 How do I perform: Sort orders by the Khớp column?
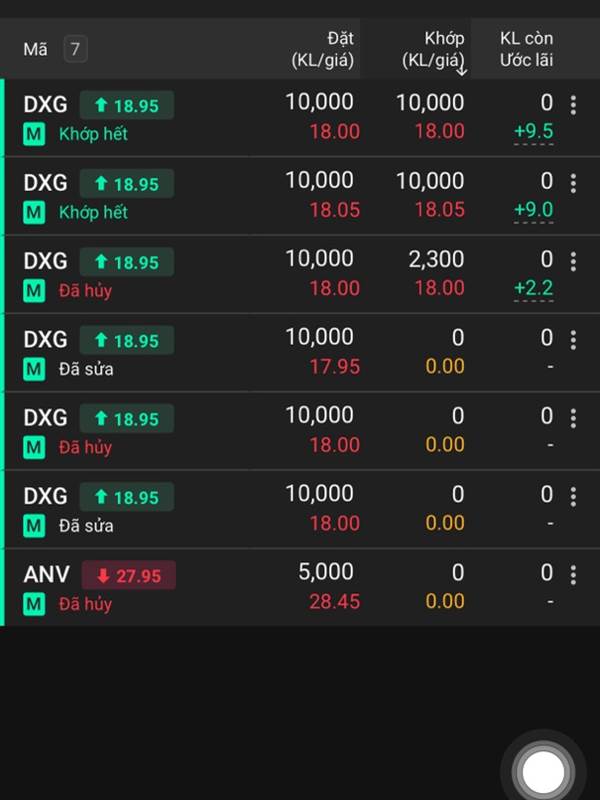click(x=434, y=49)
